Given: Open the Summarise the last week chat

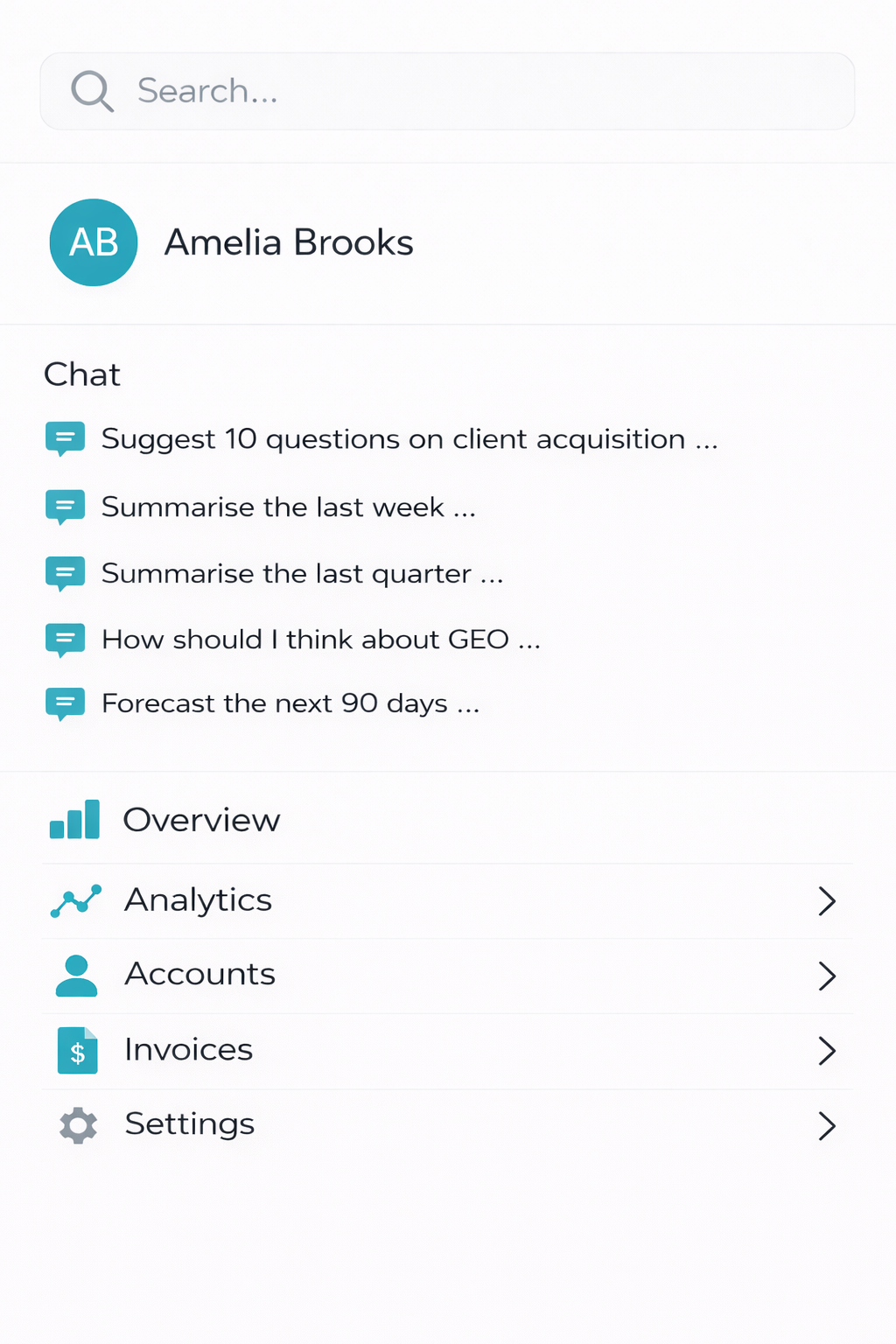Looking at the screenshot, I should click(288, 507).
